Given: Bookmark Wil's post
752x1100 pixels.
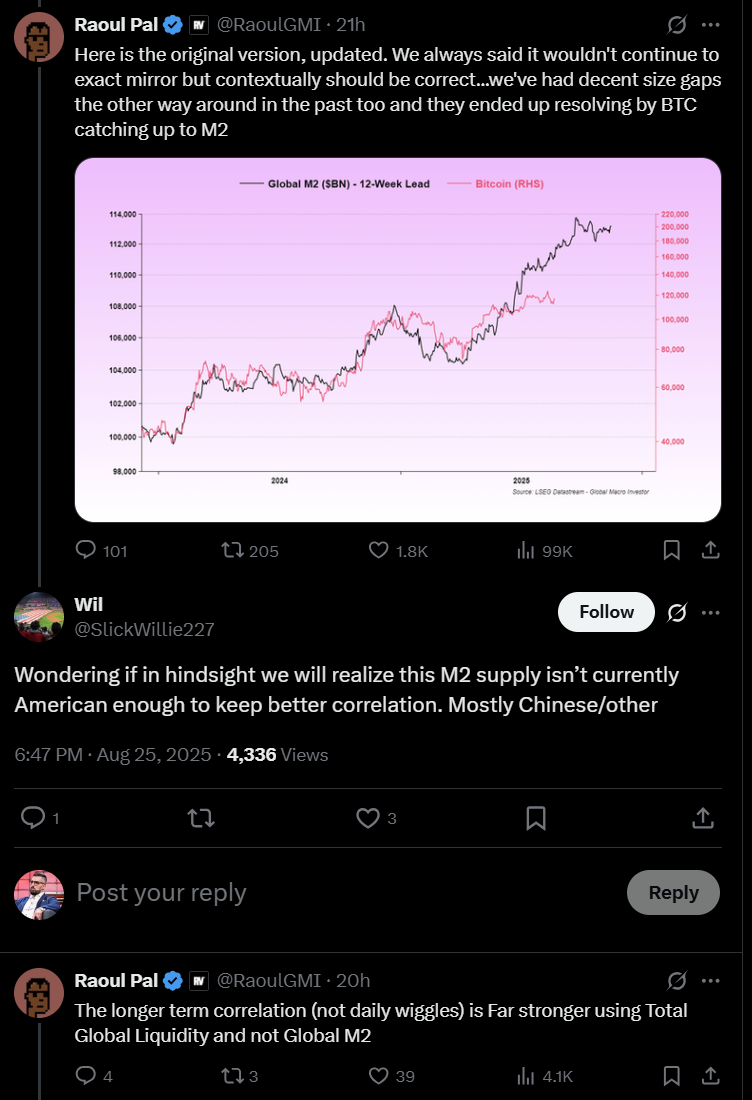Looking at the screenshot, I should coord(536,818).
